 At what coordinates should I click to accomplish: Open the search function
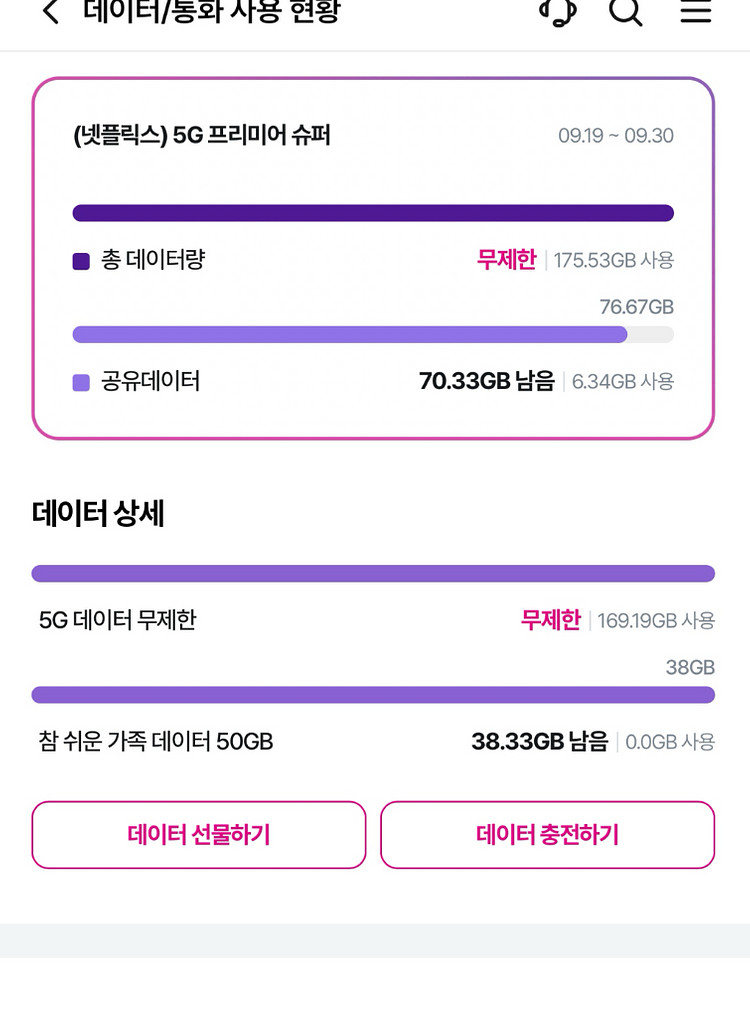(626, 13)
